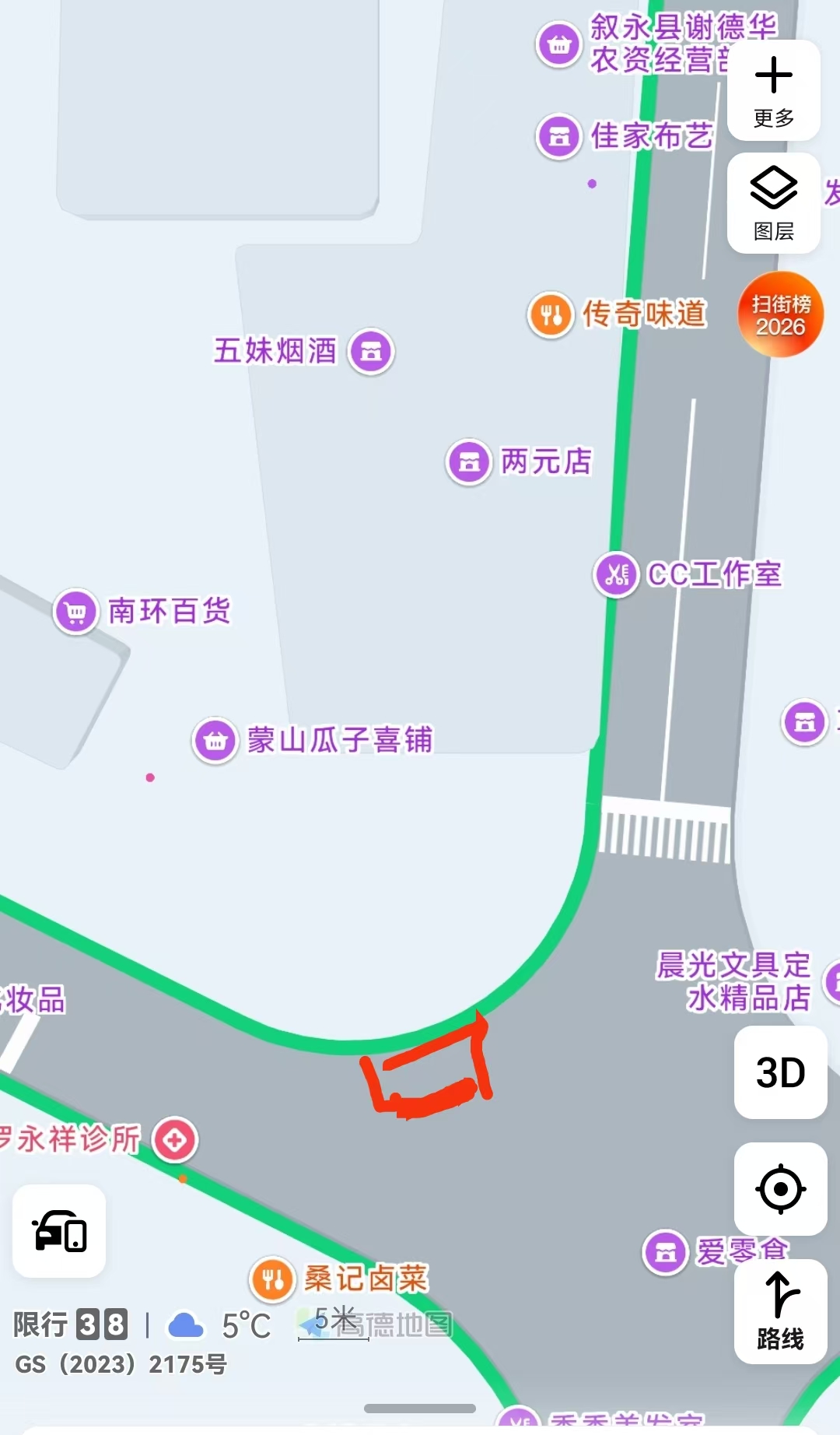This screenshot has width=840, height=1435.
Task: Open the 图层 map layers panel
Action: pos(773,203)
